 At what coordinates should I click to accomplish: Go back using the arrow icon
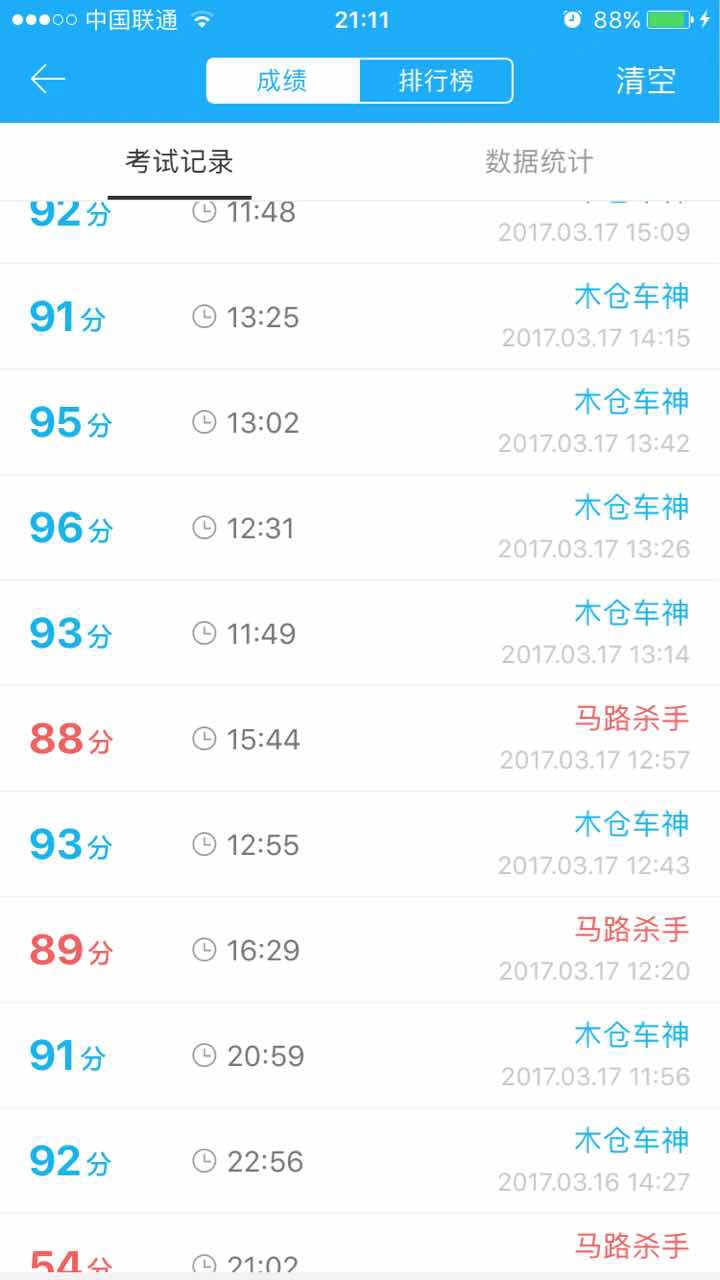pos(48,79)
